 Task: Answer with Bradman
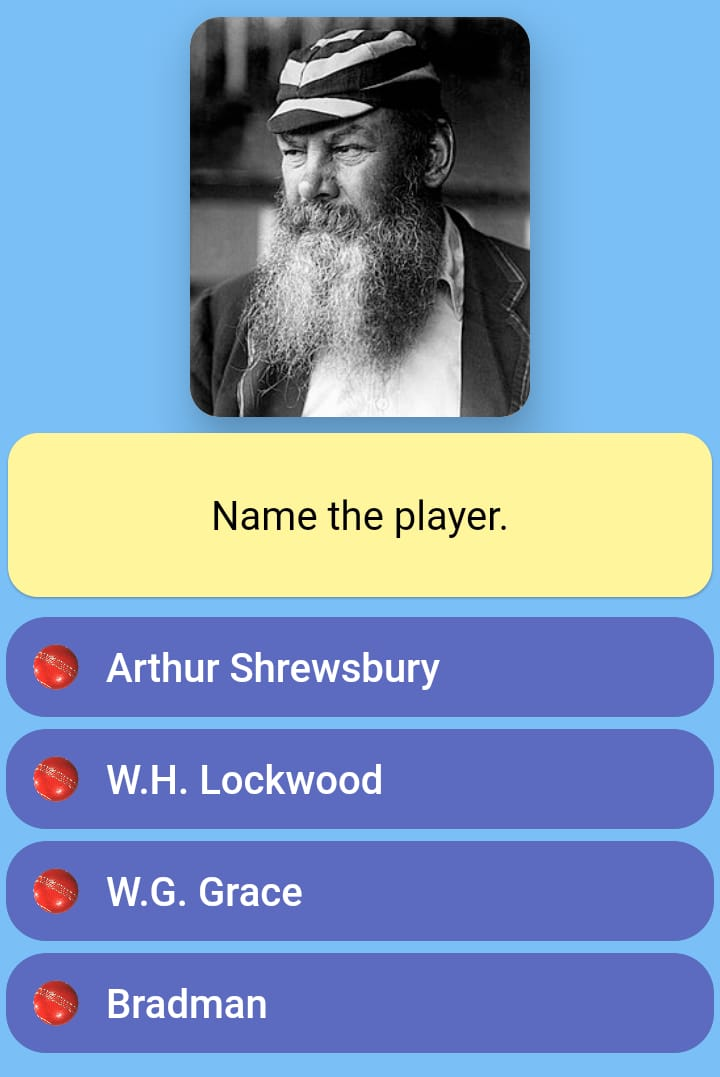pos(360,1003)
